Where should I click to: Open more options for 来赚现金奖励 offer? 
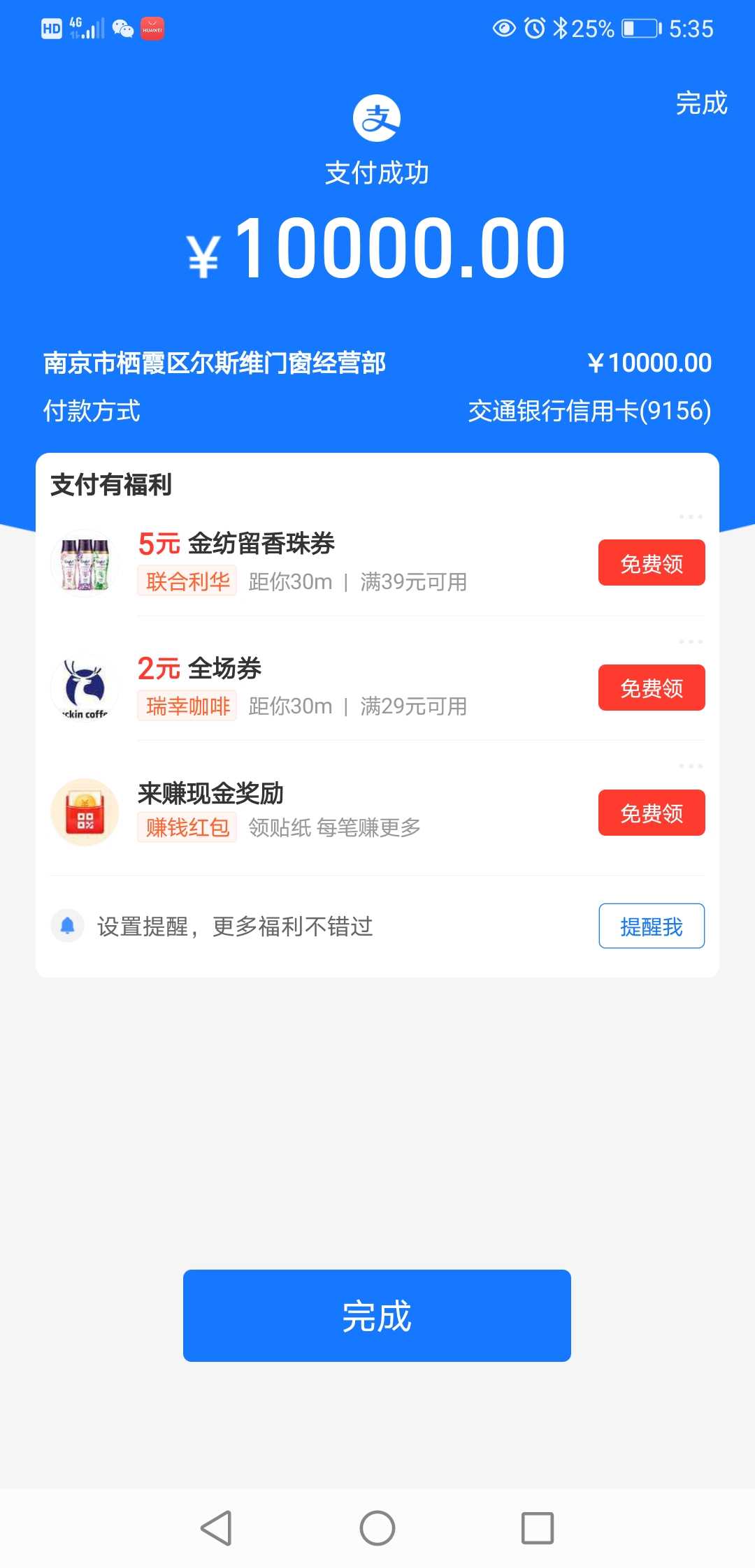pos(690,767)
